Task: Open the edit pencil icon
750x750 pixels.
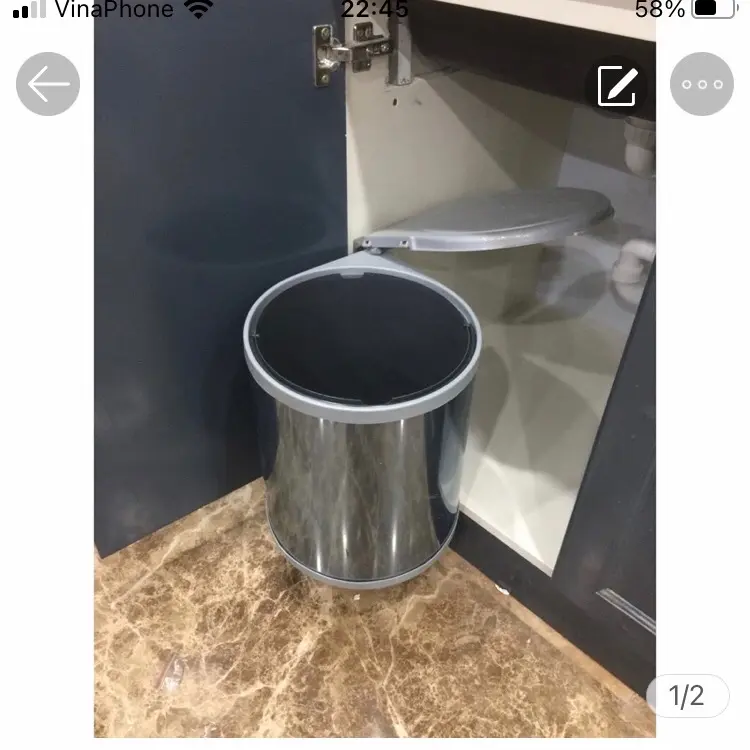Action: click(617, 86)
